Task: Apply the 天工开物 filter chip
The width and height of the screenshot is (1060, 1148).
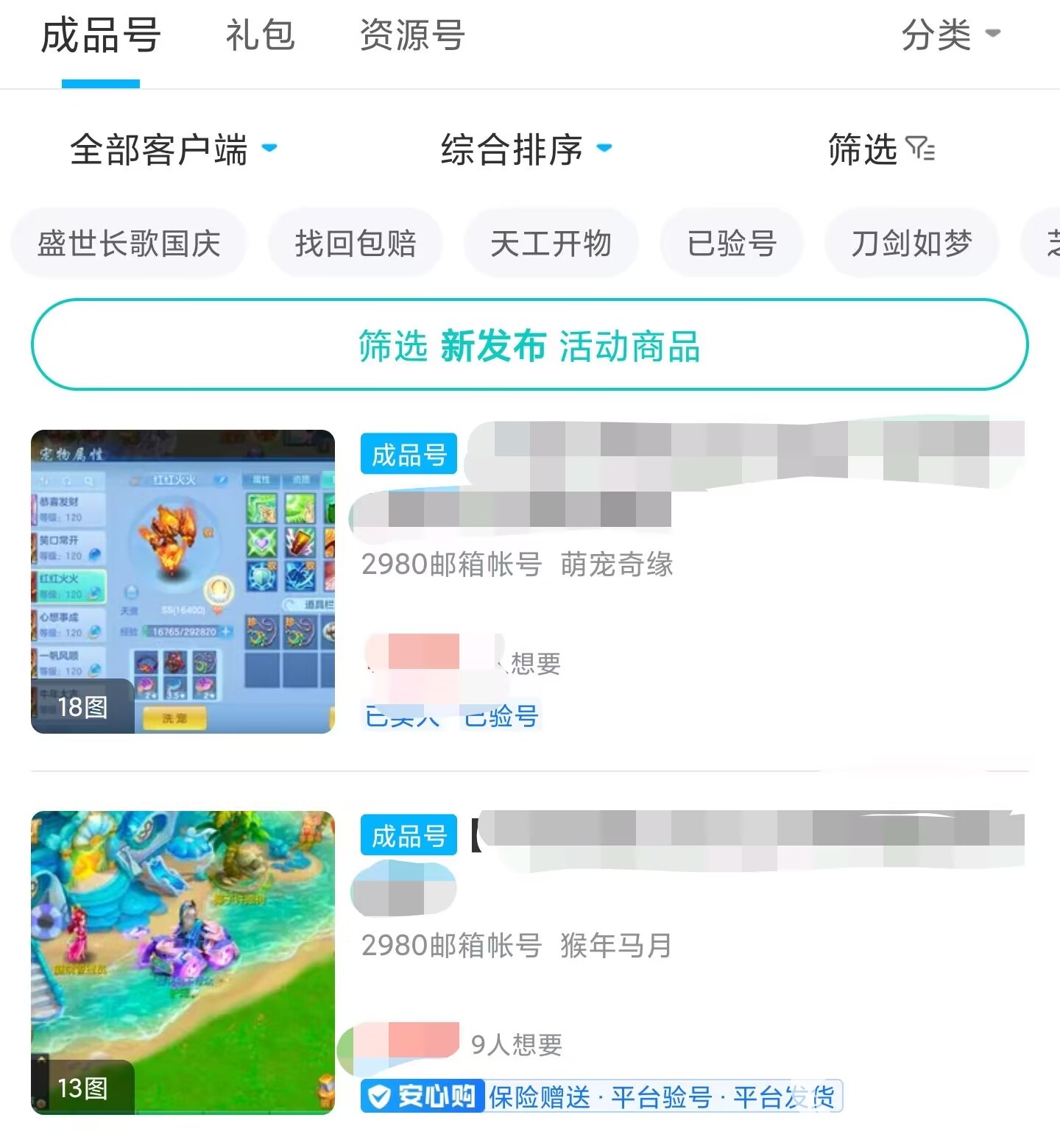Action: (x=551, y=244)
